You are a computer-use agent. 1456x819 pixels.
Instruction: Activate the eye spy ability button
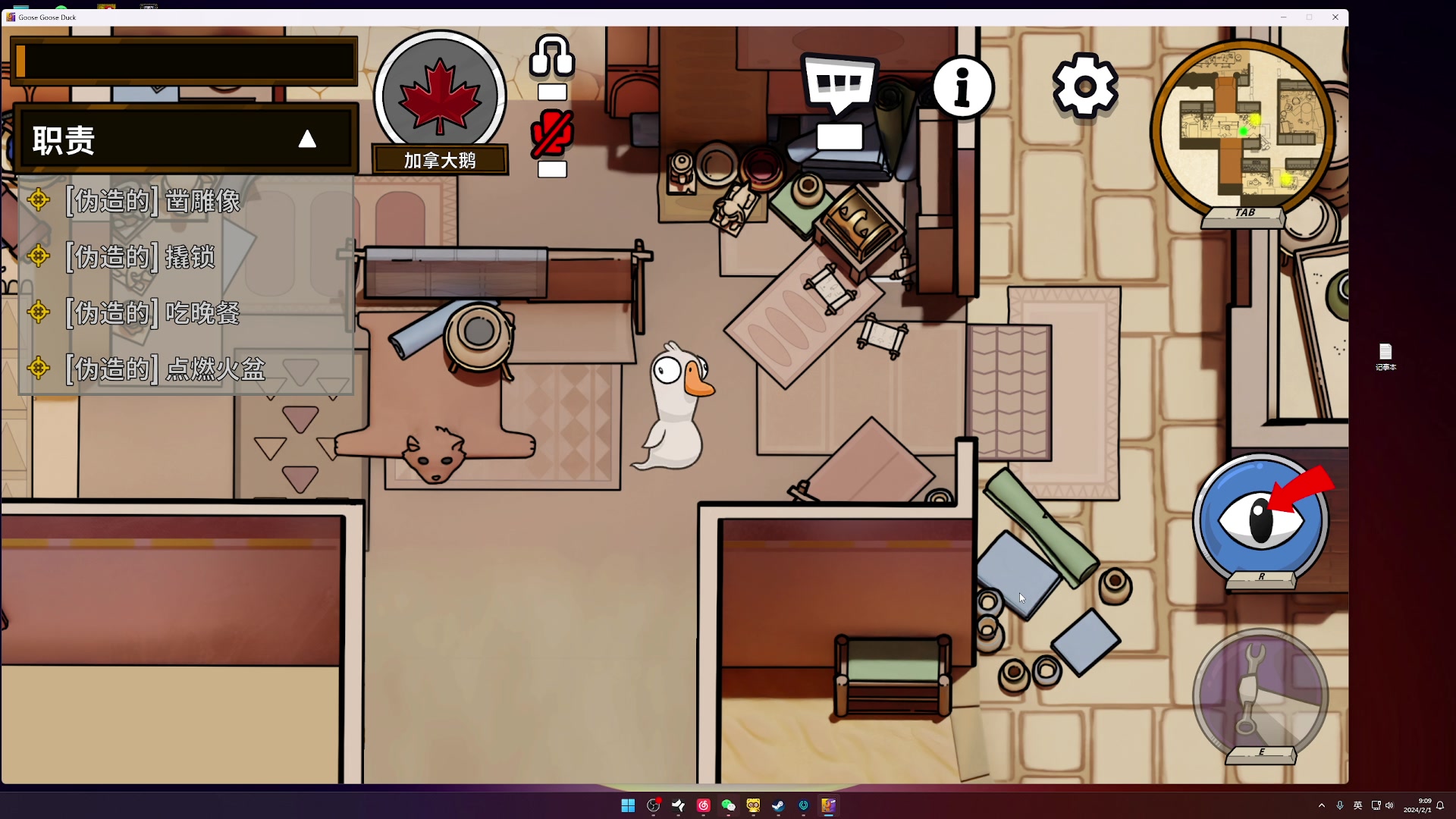point(1260,520)
